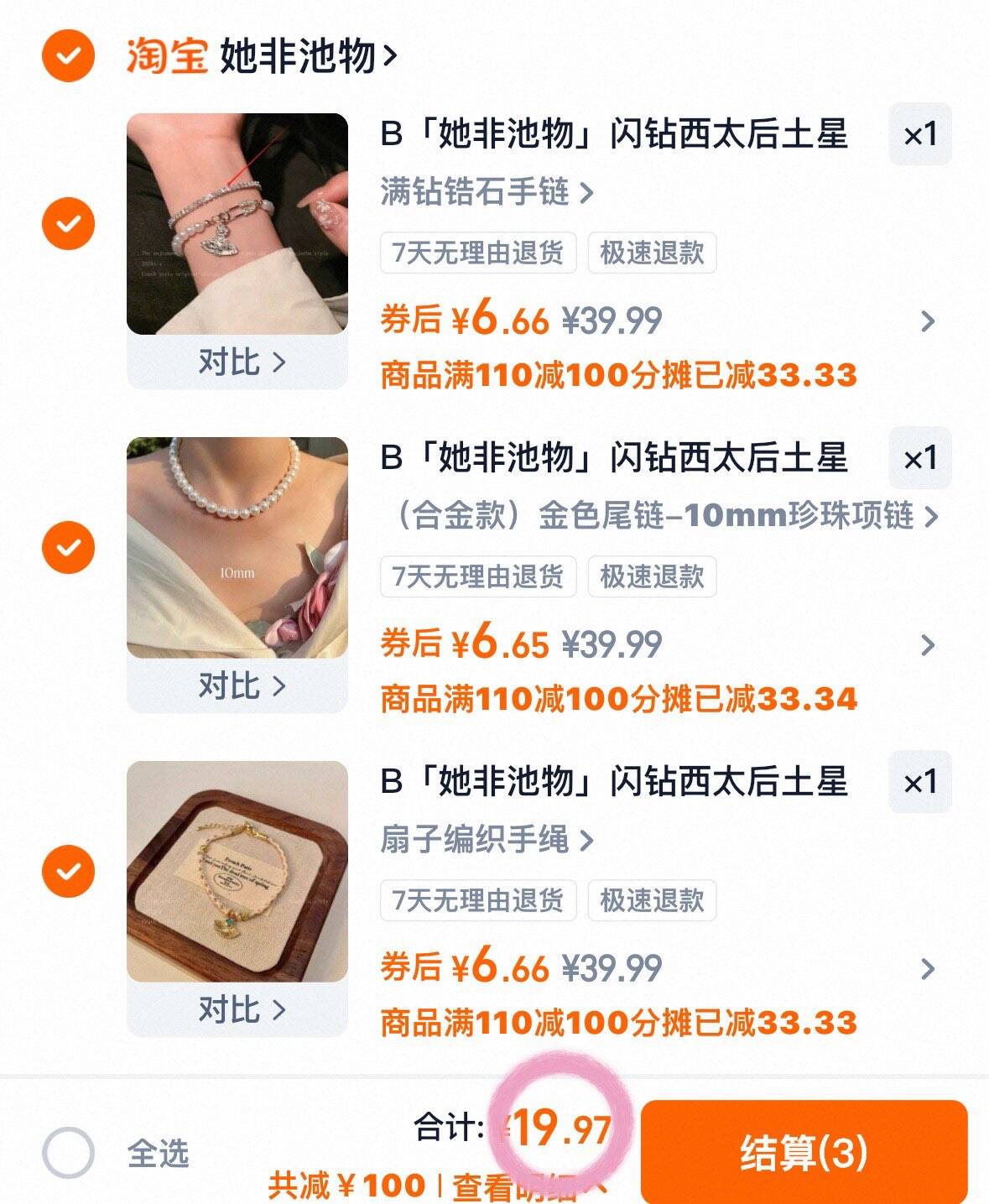
Task: Change the 扇子编织手绳 variant option
Action: point(487,840)
